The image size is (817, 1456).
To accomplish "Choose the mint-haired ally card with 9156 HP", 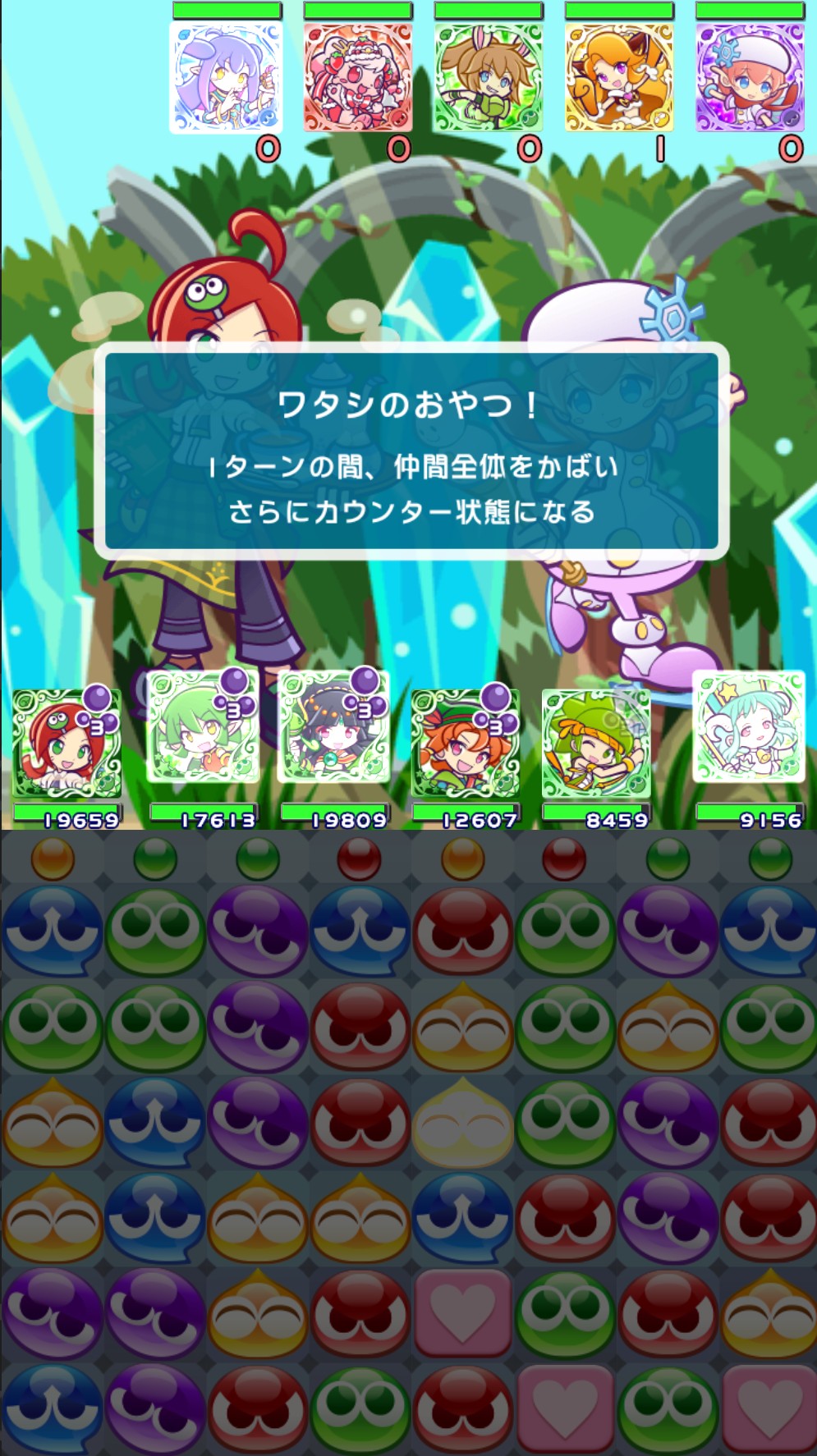I will (x=748, y=727).
